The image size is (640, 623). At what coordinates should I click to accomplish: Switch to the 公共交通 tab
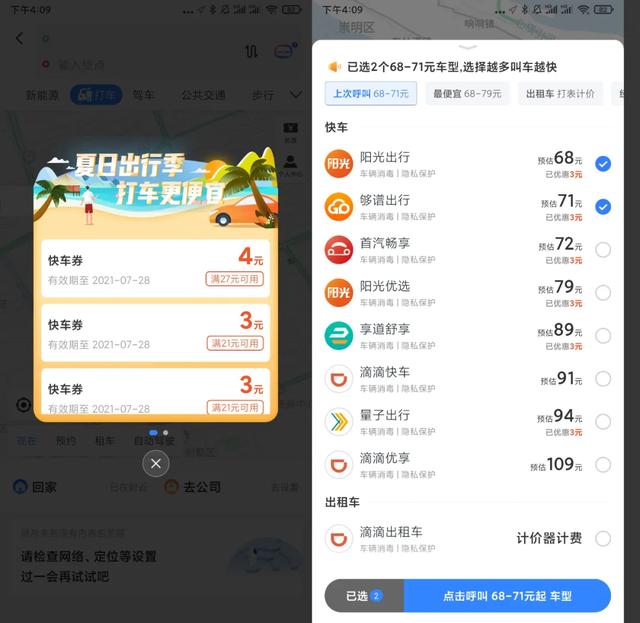(203, 96)
